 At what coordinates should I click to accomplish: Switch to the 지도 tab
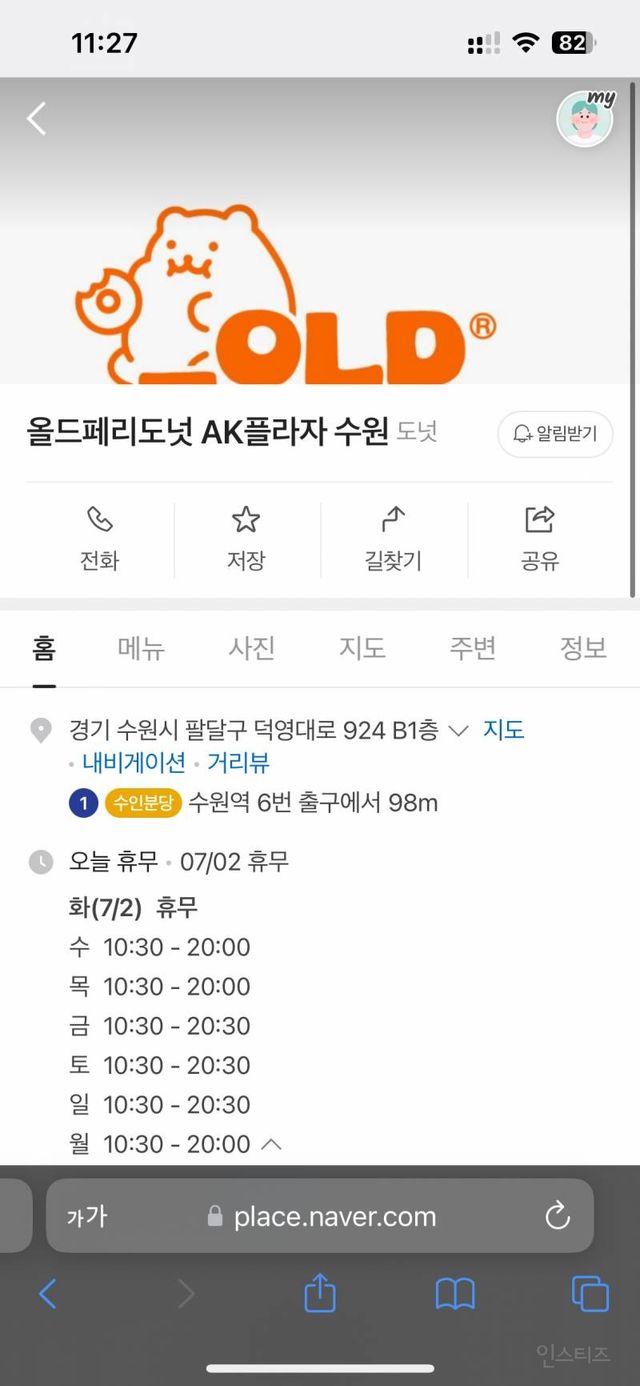362,648
